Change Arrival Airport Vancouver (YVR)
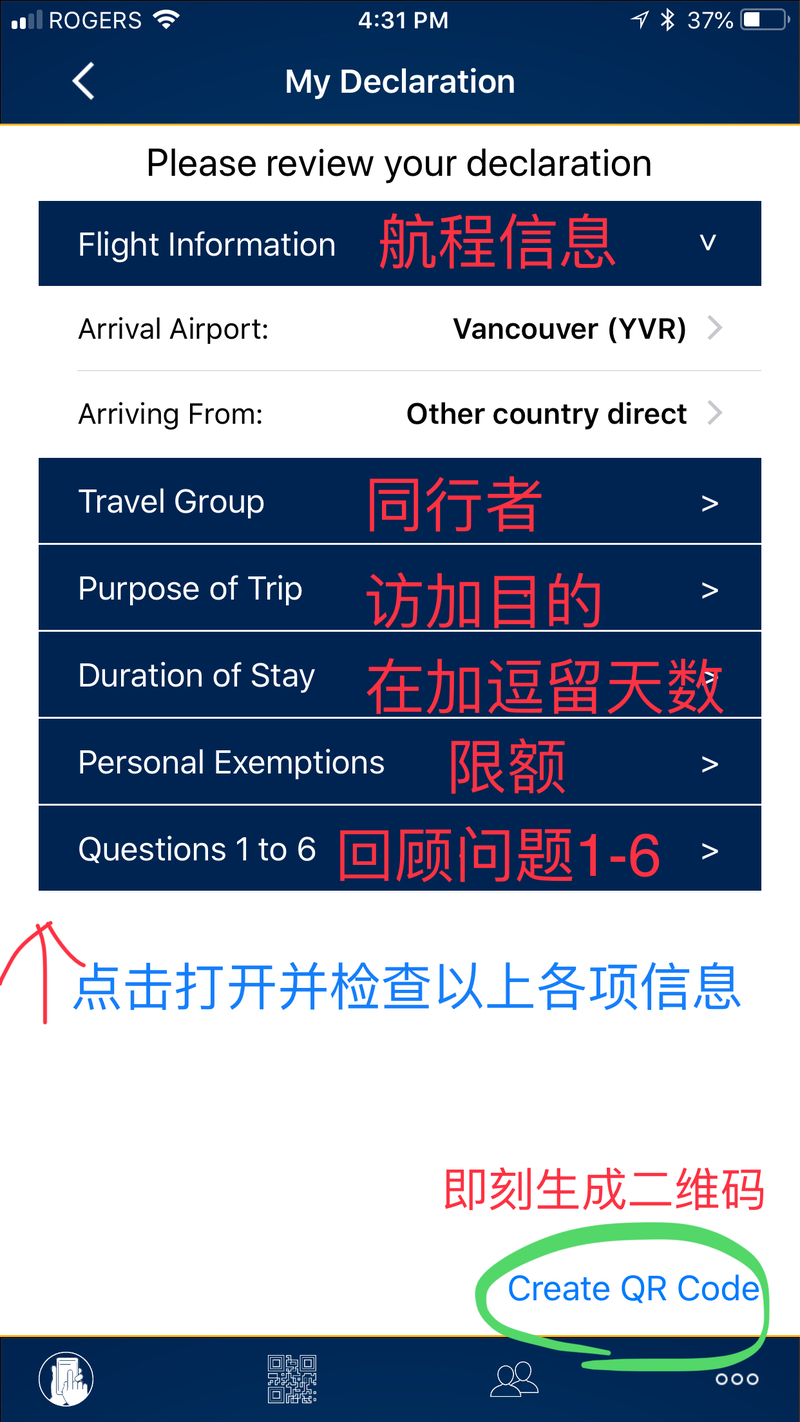The height and width of the screenshot is (1422, 800). (x=400, y=328)
